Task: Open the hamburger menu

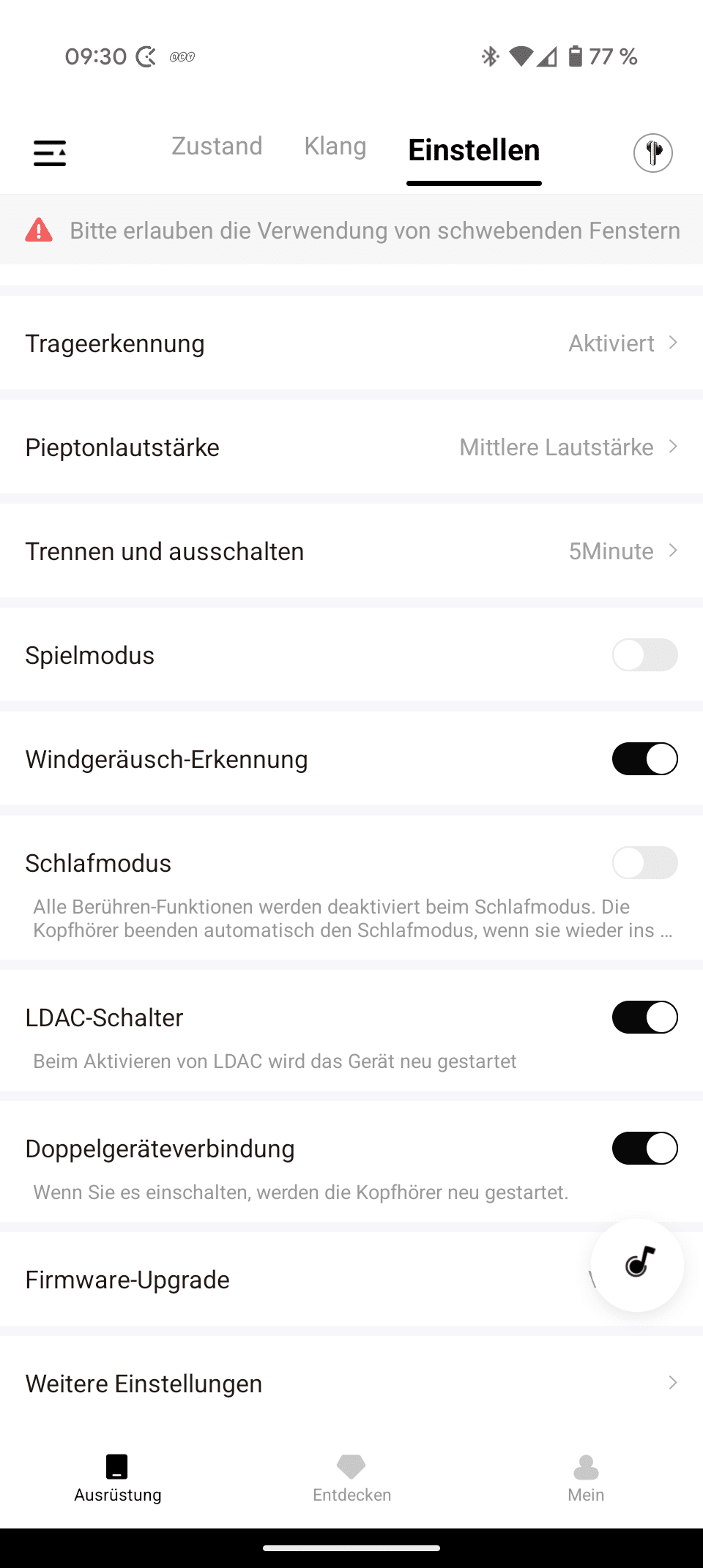Action: 50,153
